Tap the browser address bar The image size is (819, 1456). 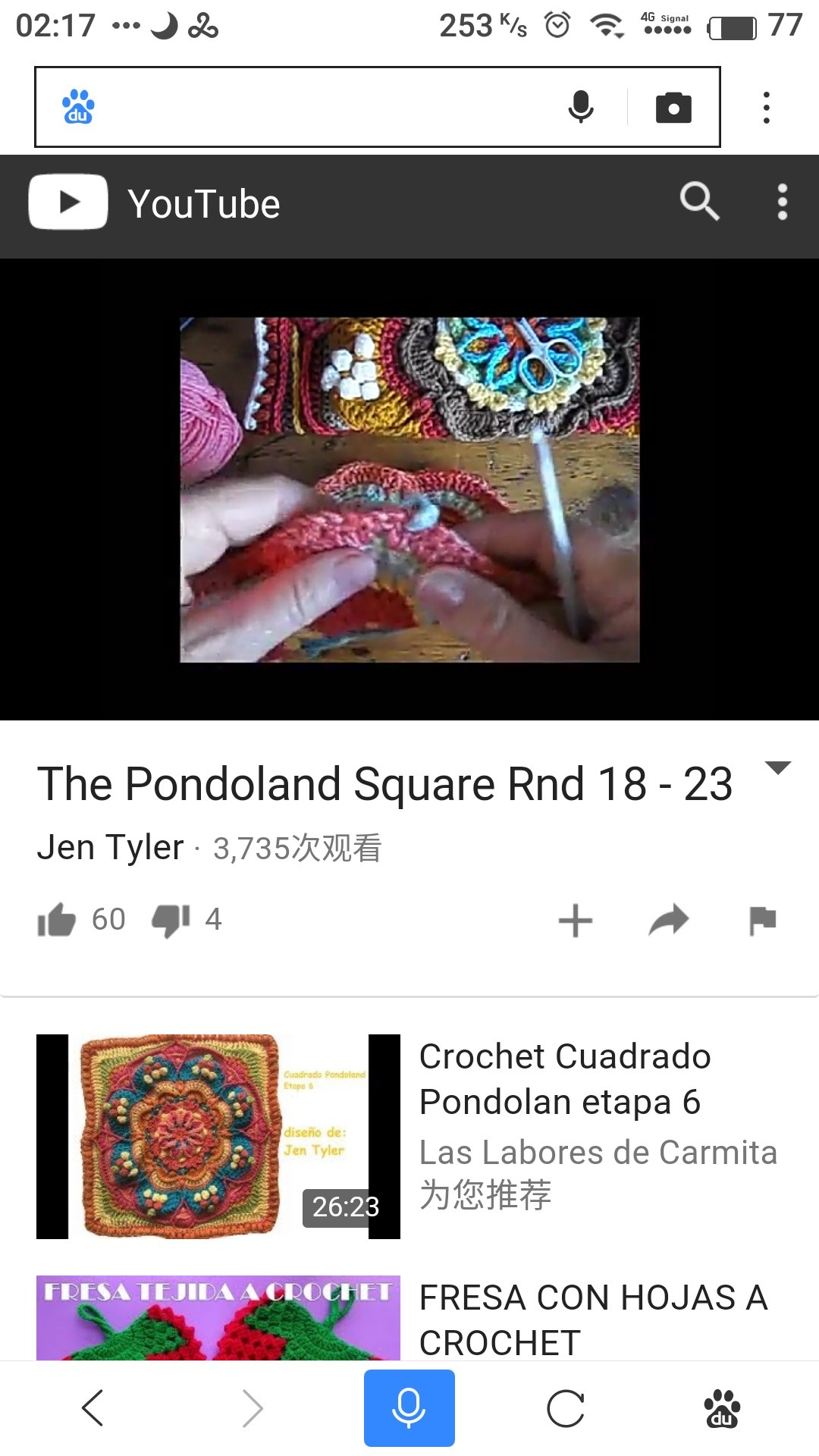click(318, 107)
